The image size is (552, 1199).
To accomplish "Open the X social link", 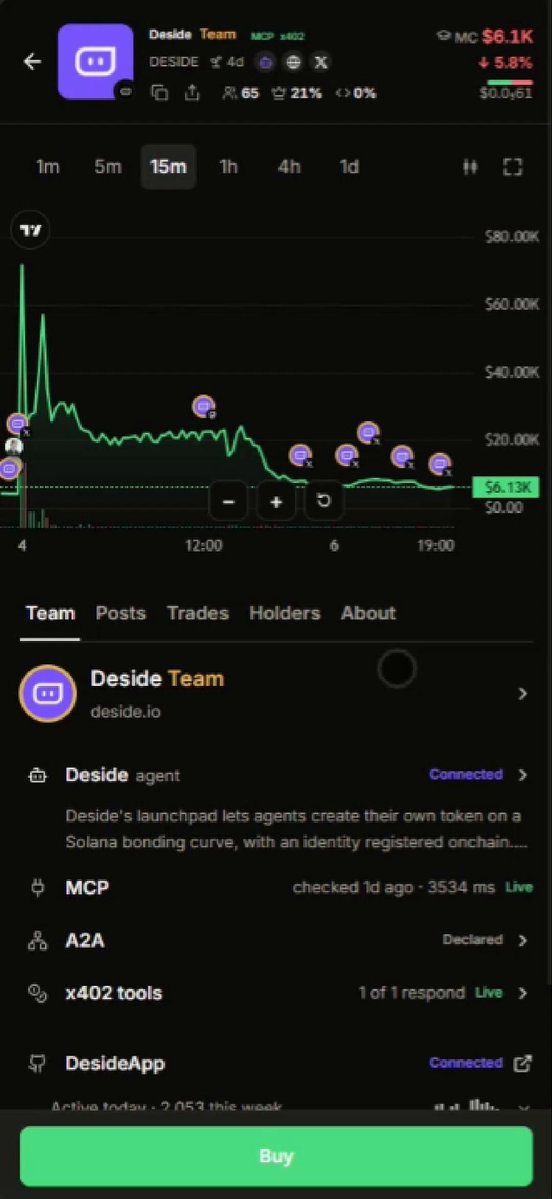I will pyautogui.click(x=322, y=63).
